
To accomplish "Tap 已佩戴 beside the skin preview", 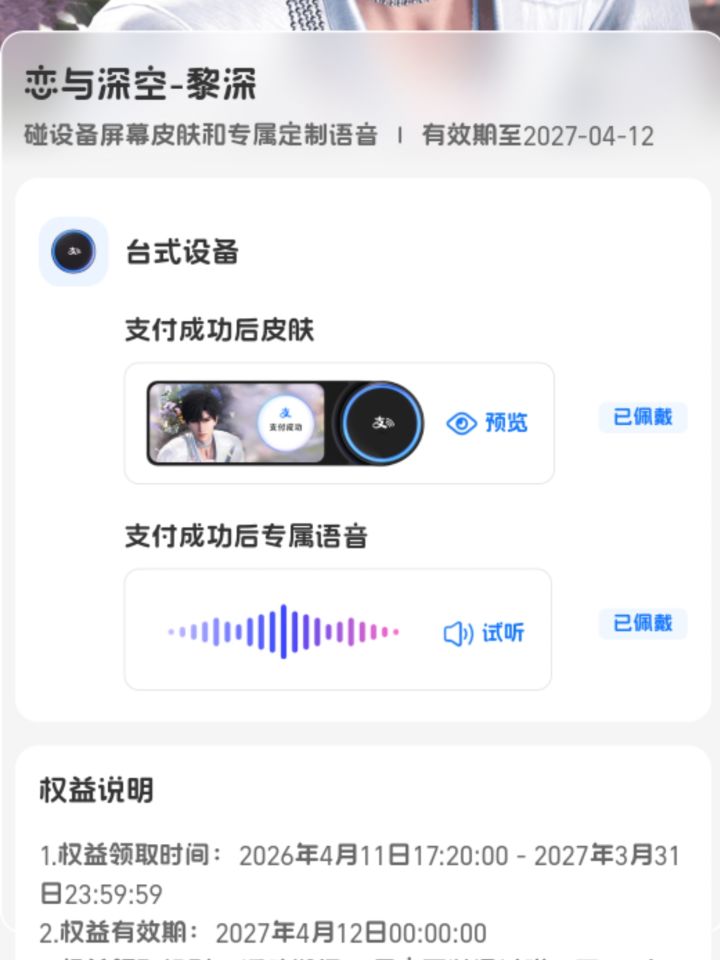I will click(x=643, y=417).
